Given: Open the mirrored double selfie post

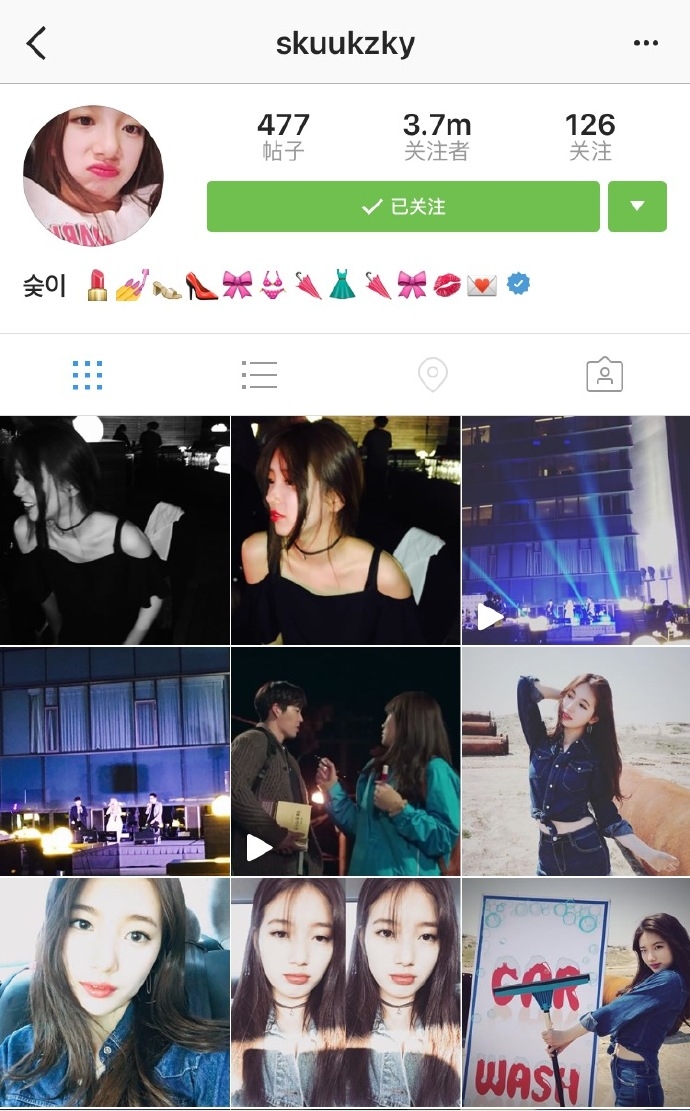Looking at the screenshot, I should tap(345, 992).
